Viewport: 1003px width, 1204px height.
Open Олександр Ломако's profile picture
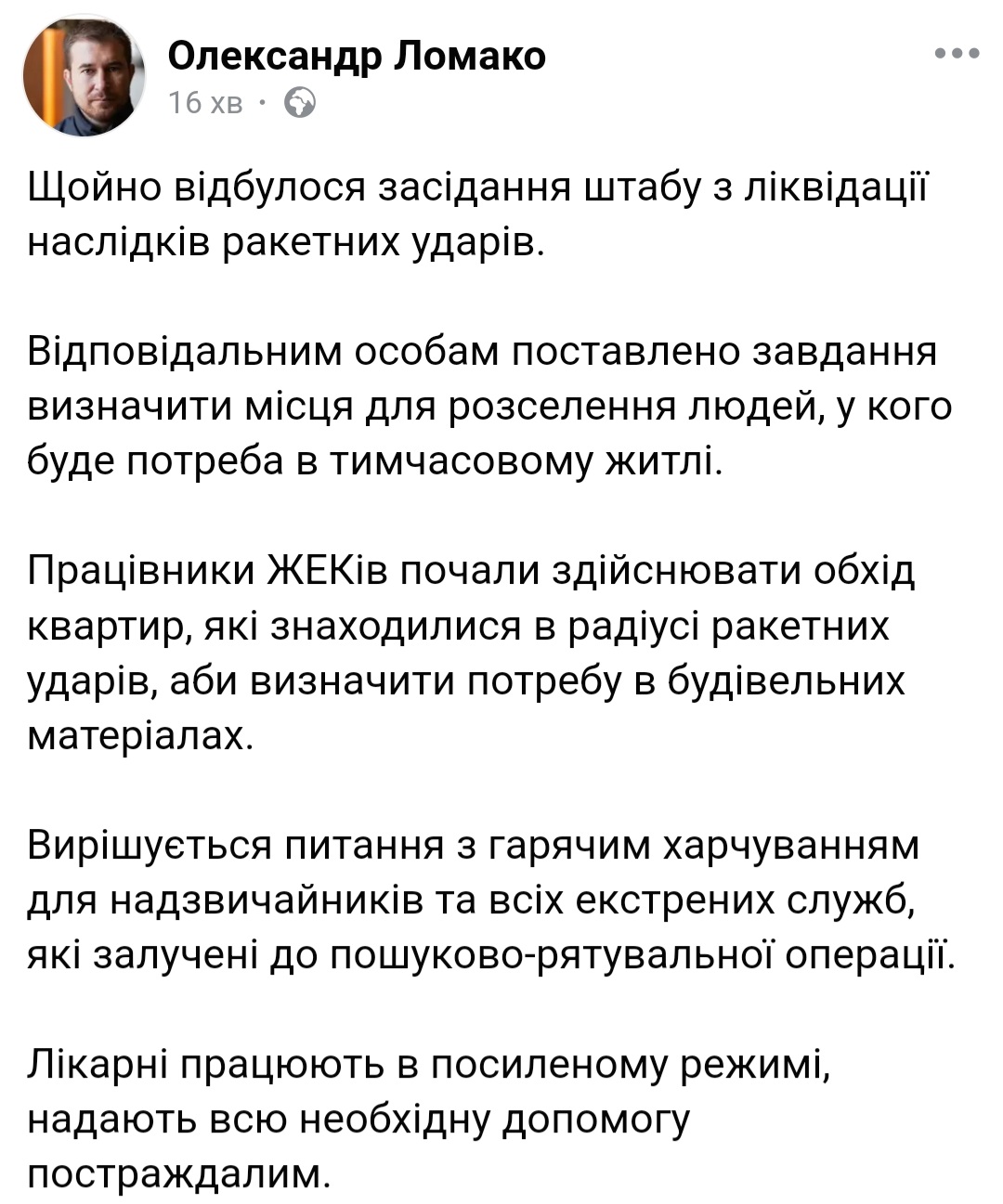point(84,76)
